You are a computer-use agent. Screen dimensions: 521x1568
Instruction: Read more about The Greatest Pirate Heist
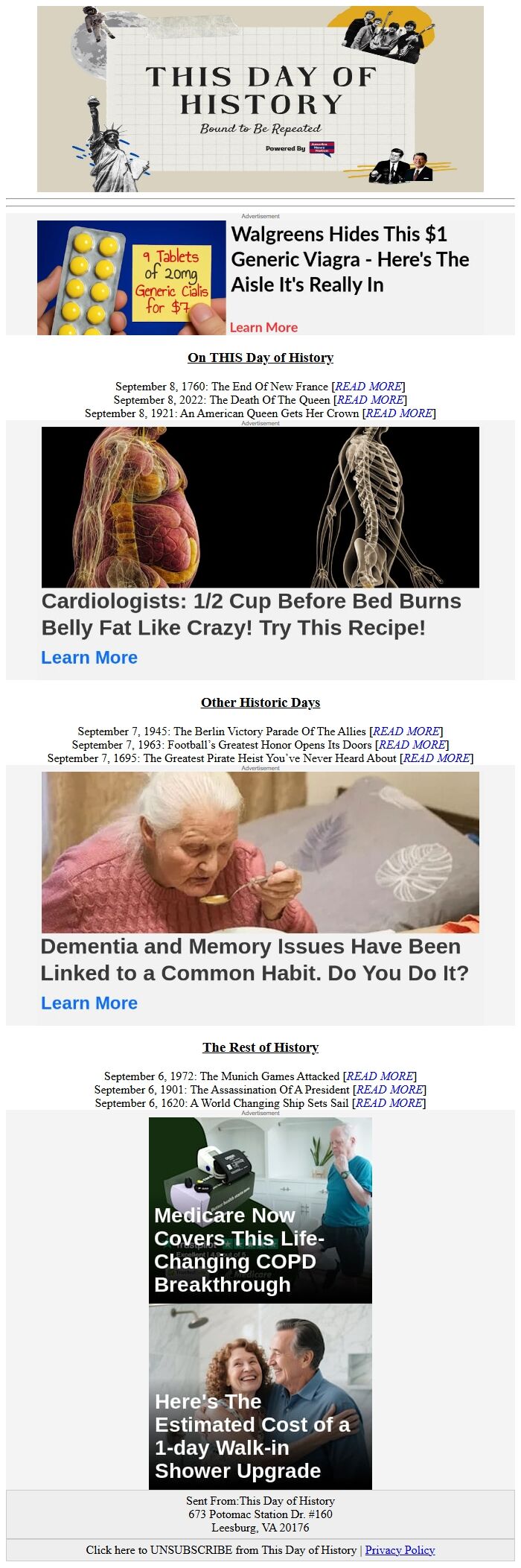click(x=436, y=758)
